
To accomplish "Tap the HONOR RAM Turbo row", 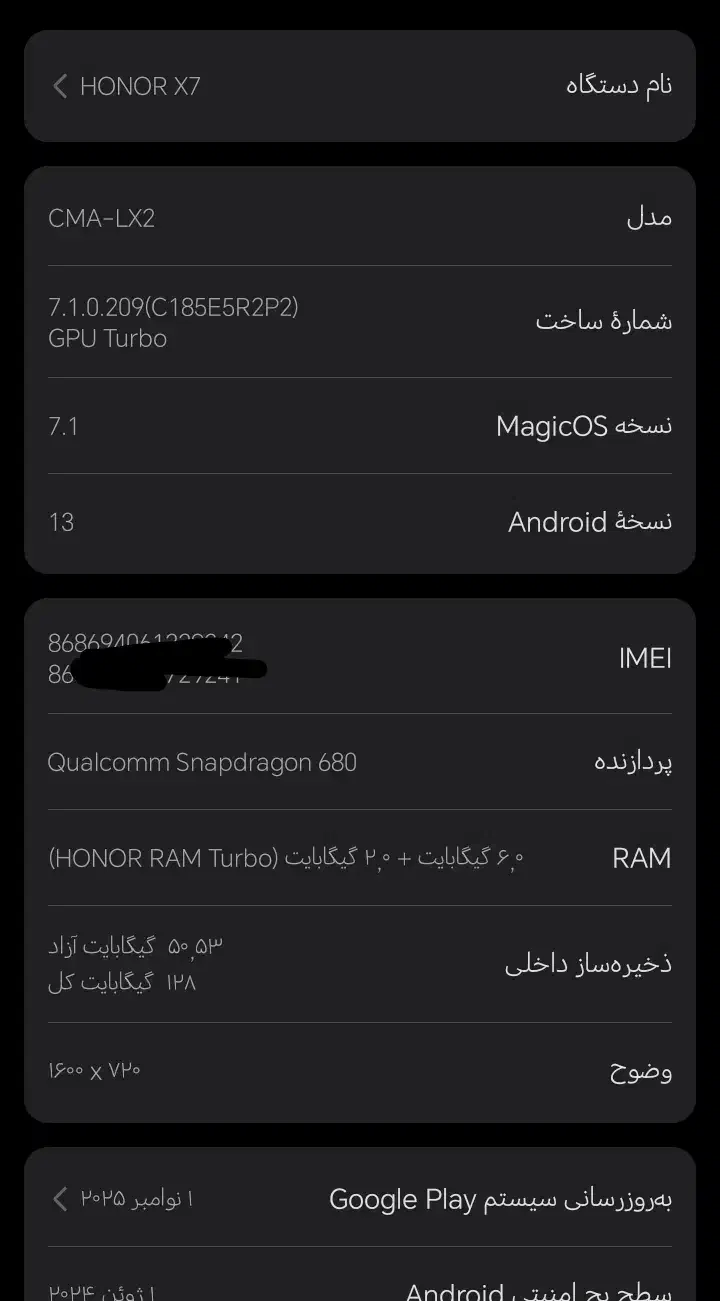I will point(360,858).
